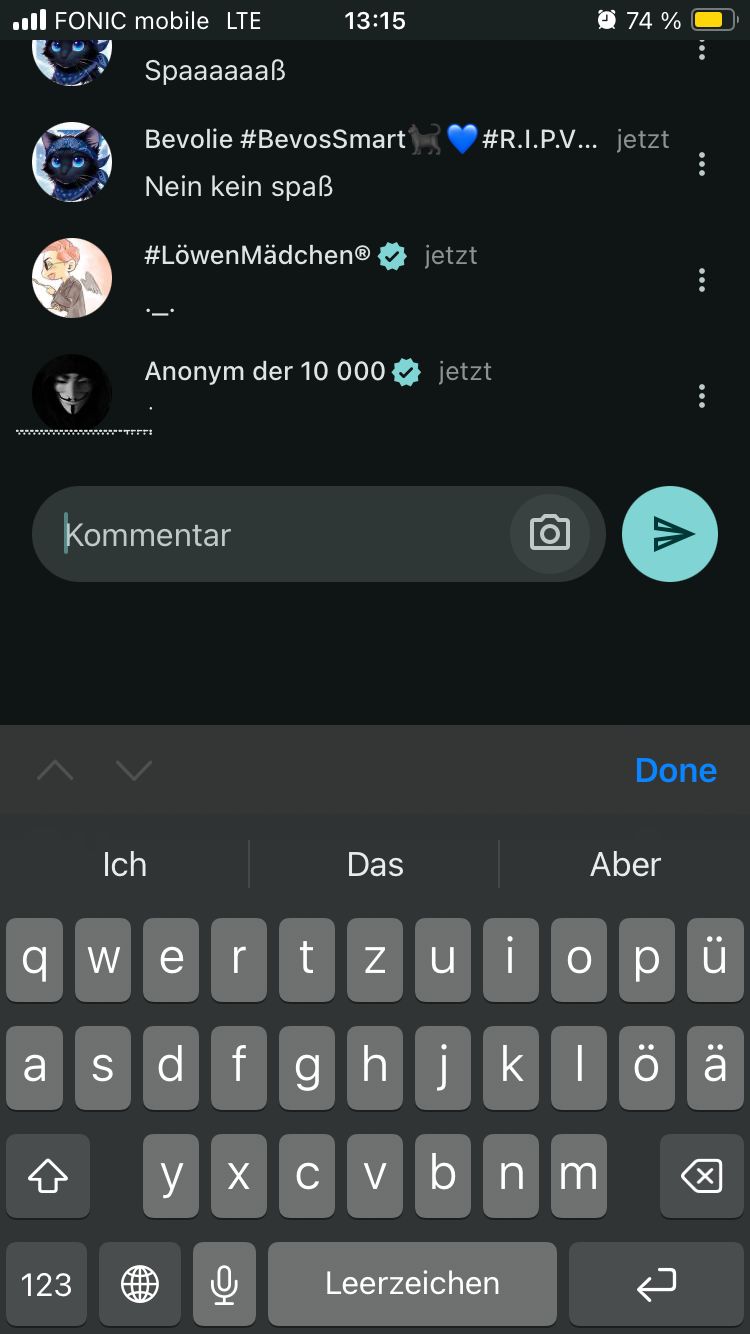Choose the 'Das' word suggestion
Image resolution: width=750 pixels, height=1334 pixels.
tap(375, 864)
